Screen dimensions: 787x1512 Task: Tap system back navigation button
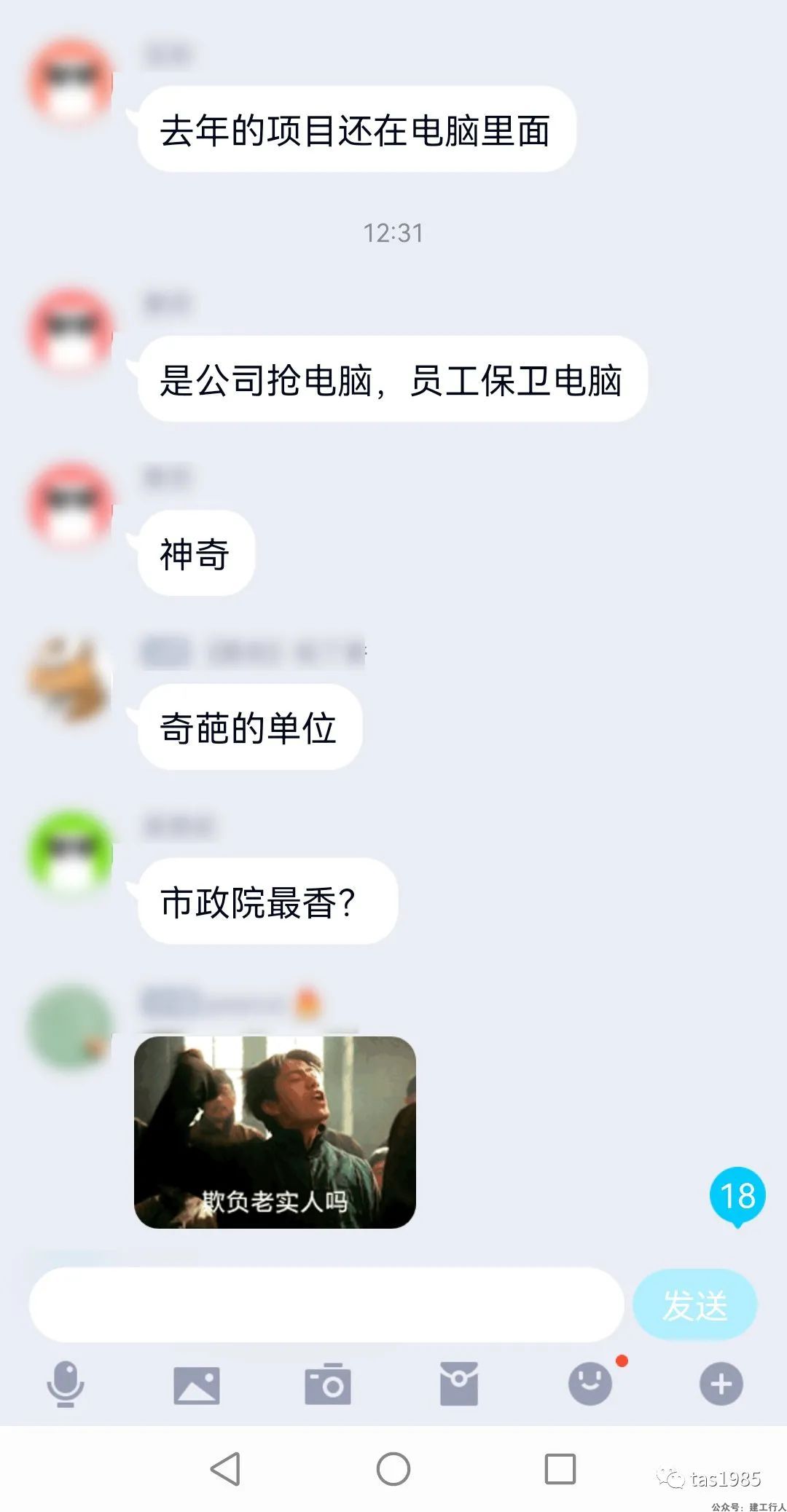tap(225, 1468)
